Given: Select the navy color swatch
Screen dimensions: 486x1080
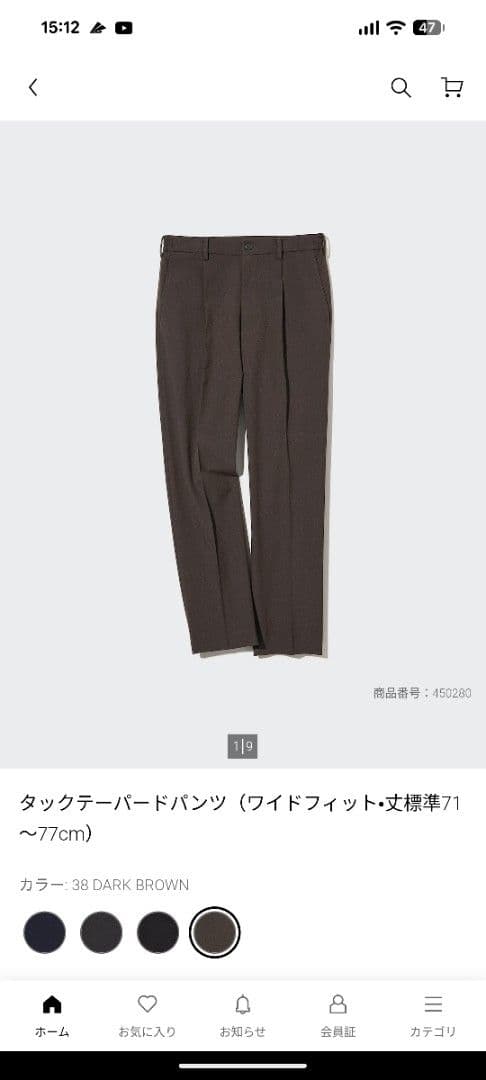Looking at the screenshot, I should pyautogui.click(x=45, y=932).
